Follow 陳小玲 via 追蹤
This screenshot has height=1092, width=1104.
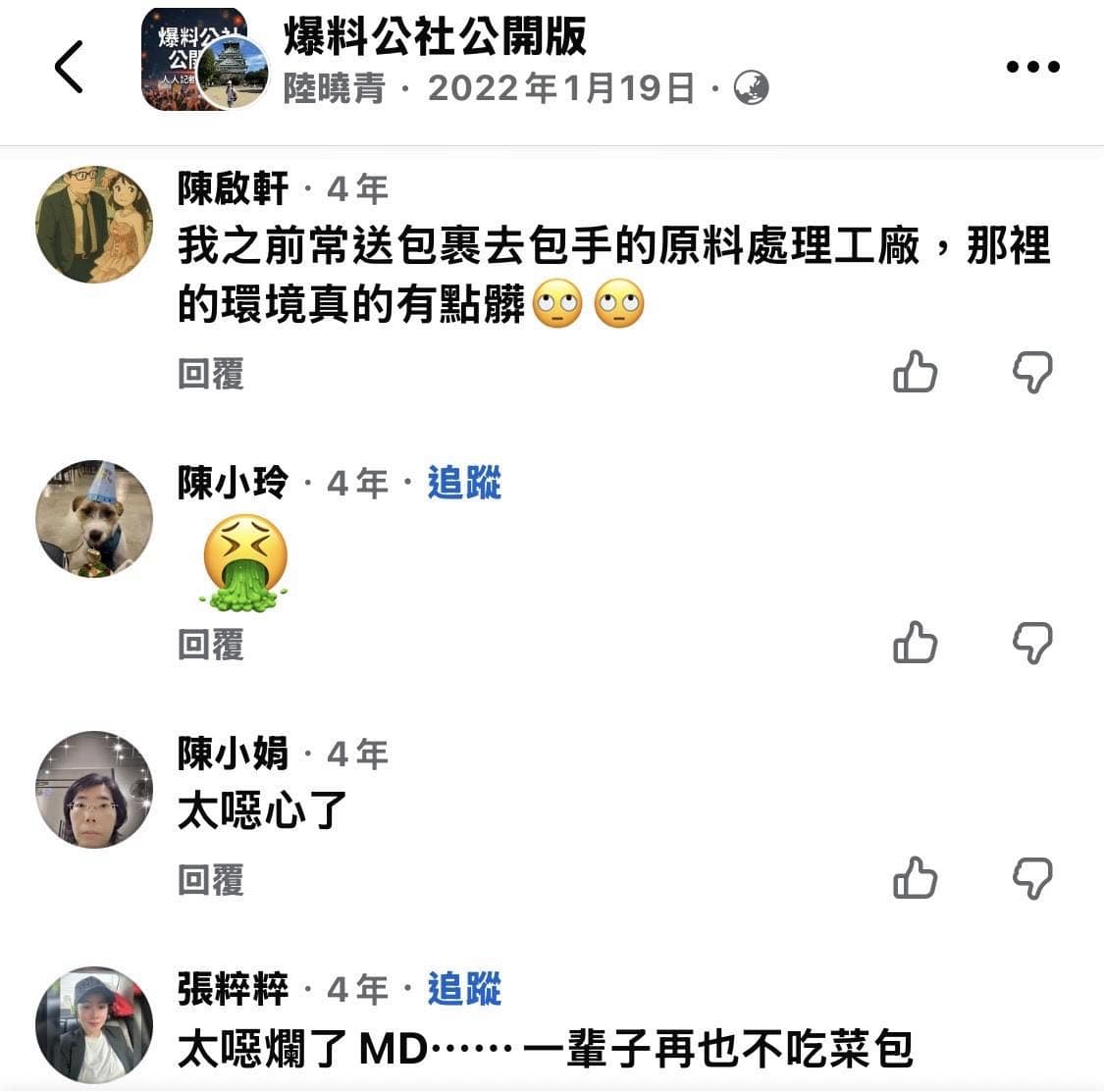[x=464, y=483]
